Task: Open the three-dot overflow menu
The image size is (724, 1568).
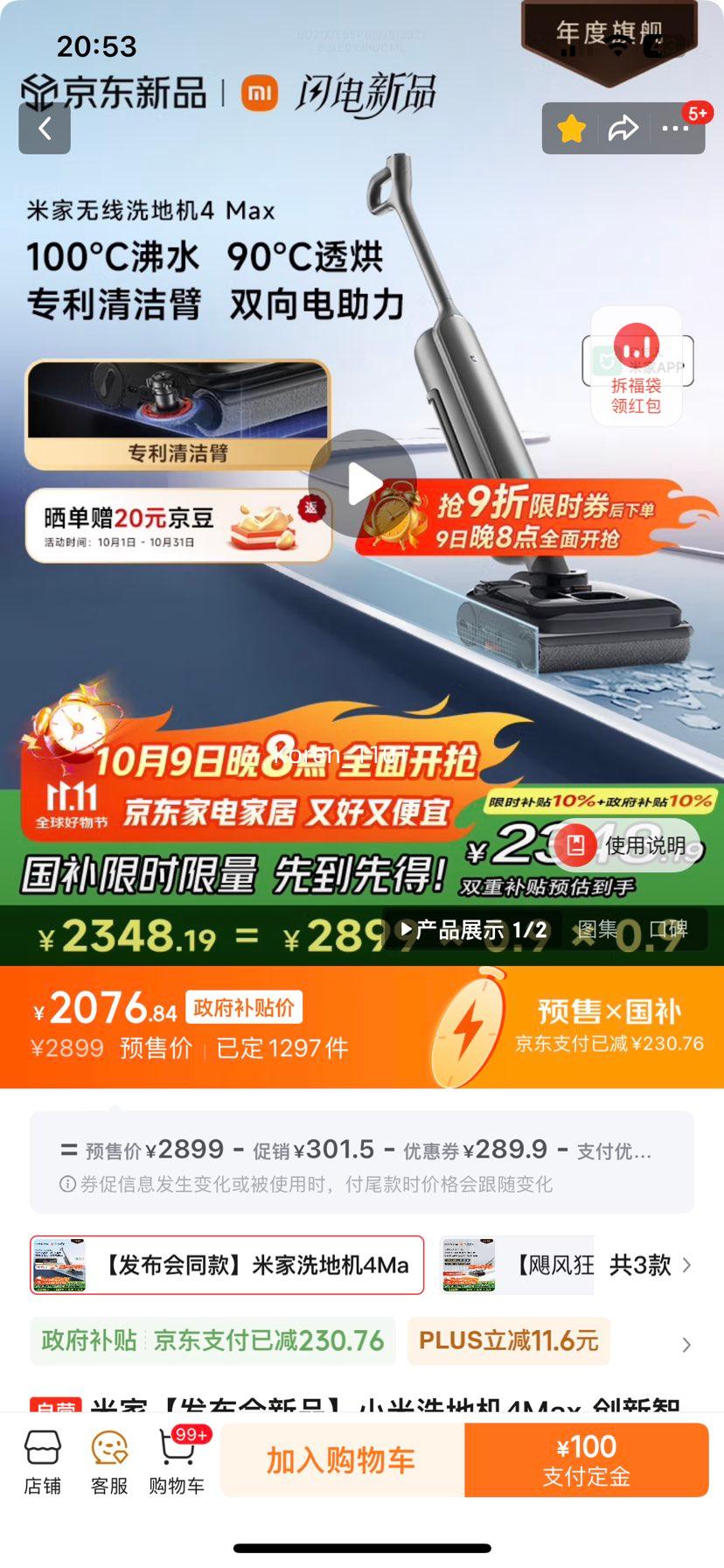Action: pos(675,129)
